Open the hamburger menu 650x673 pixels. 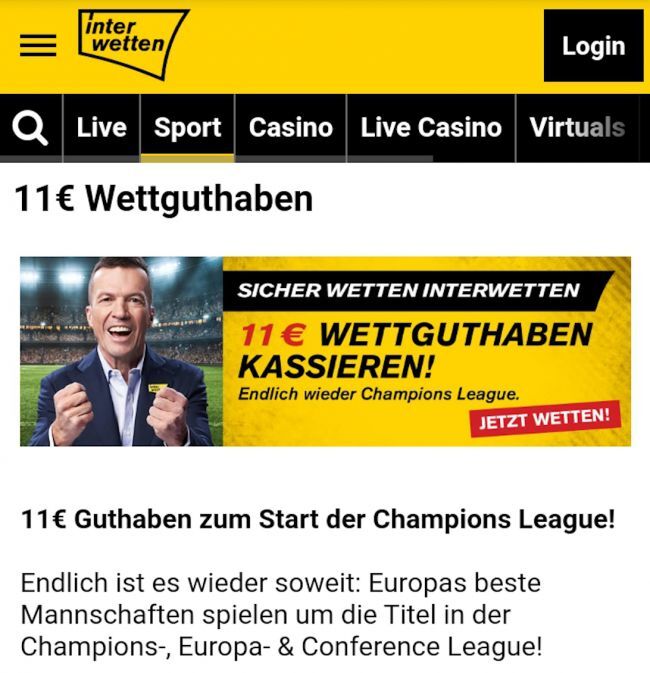coord(38,46)
